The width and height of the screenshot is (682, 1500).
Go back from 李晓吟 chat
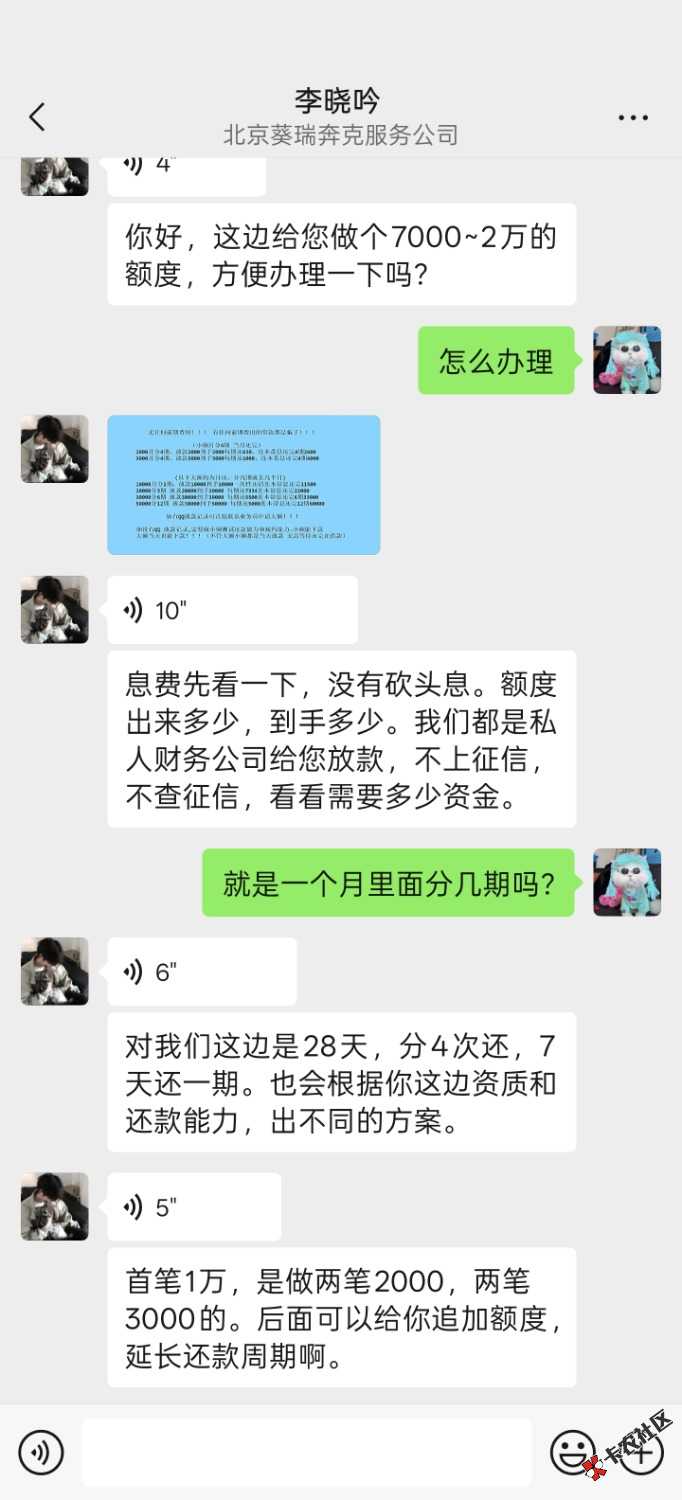37,117
